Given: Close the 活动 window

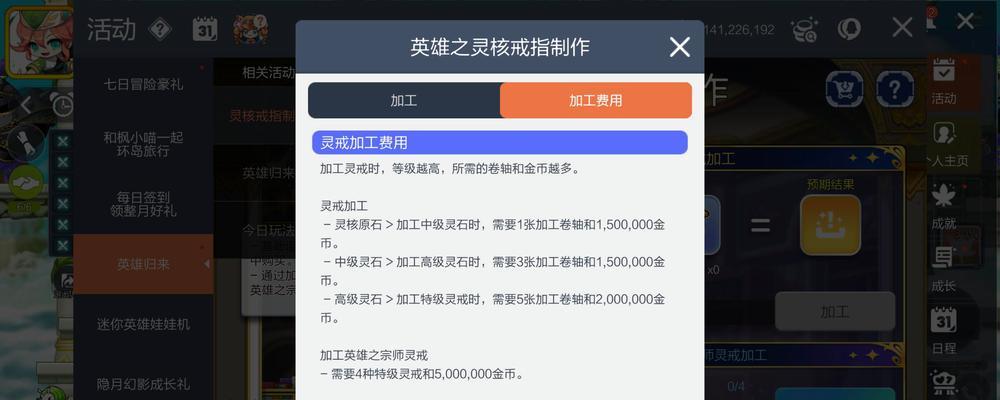Looking at the screenshot, I should [x=902, y=28].
